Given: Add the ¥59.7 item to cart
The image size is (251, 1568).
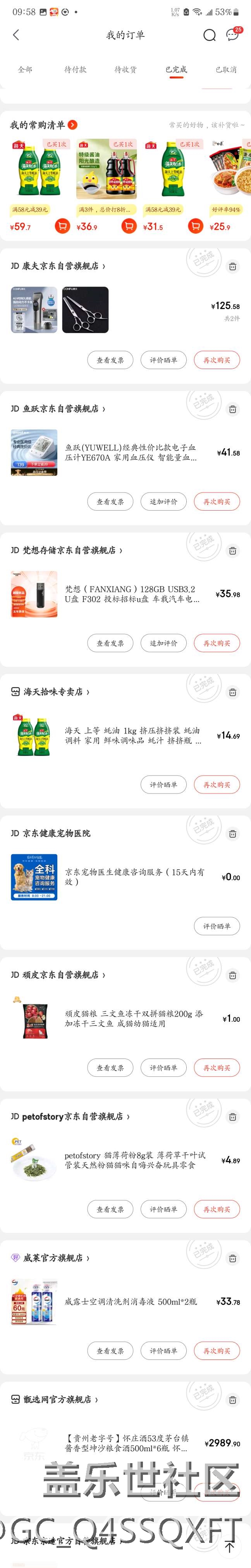Looking at the screenshot, I should [x=62, y=226].
